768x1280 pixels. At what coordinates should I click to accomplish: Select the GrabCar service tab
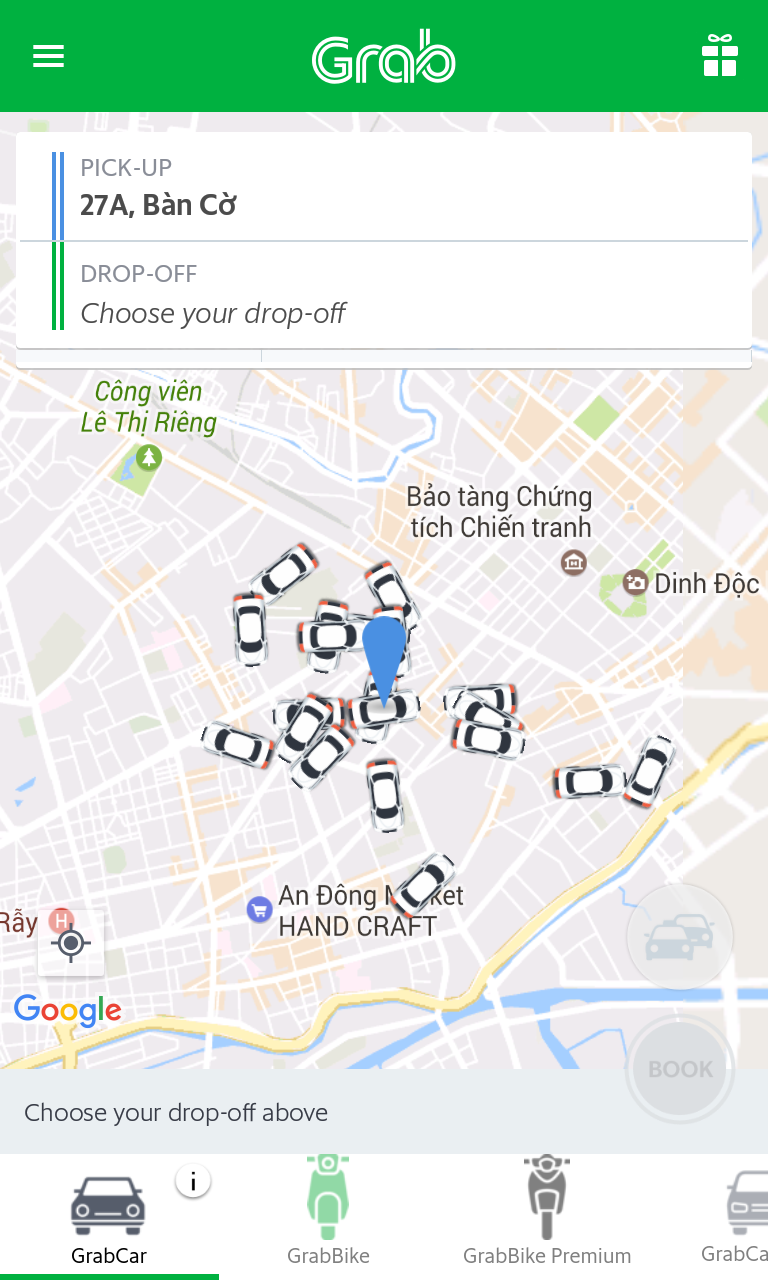point(108,1215)
